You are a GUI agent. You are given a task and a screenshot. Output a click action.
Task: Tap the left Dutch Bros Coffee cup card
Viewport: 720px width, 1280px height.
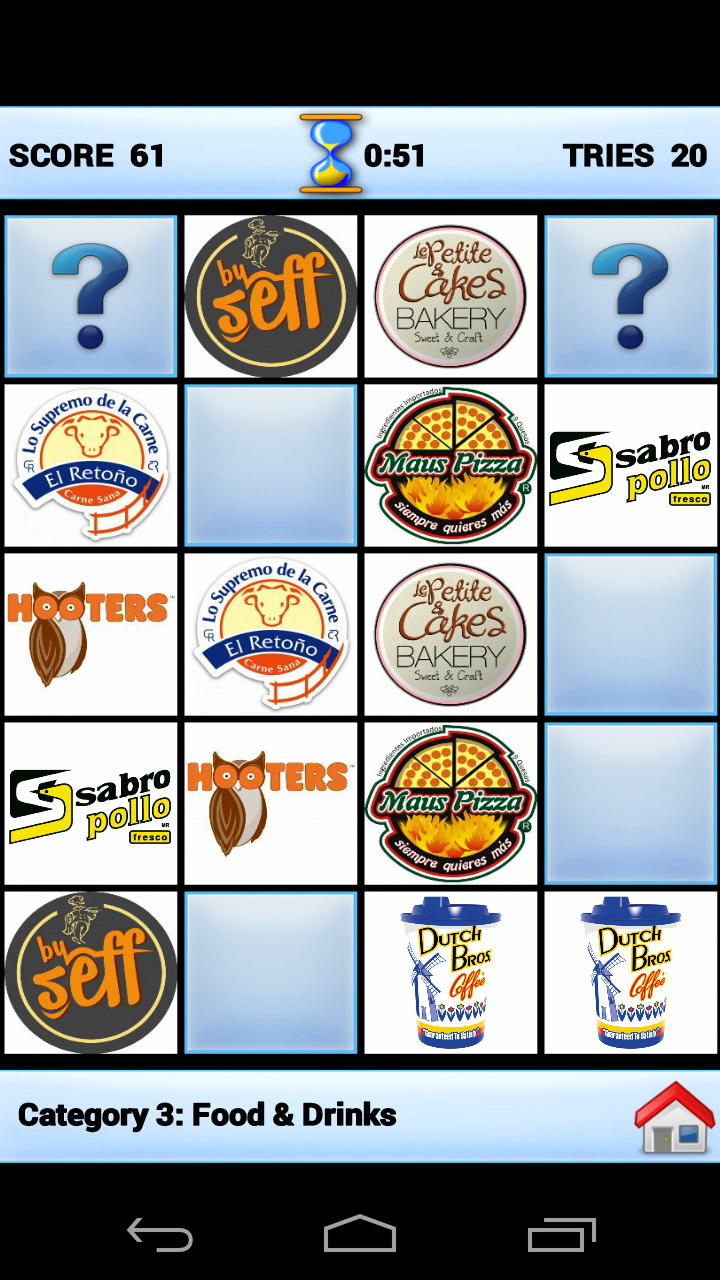(x=450, y=972)
